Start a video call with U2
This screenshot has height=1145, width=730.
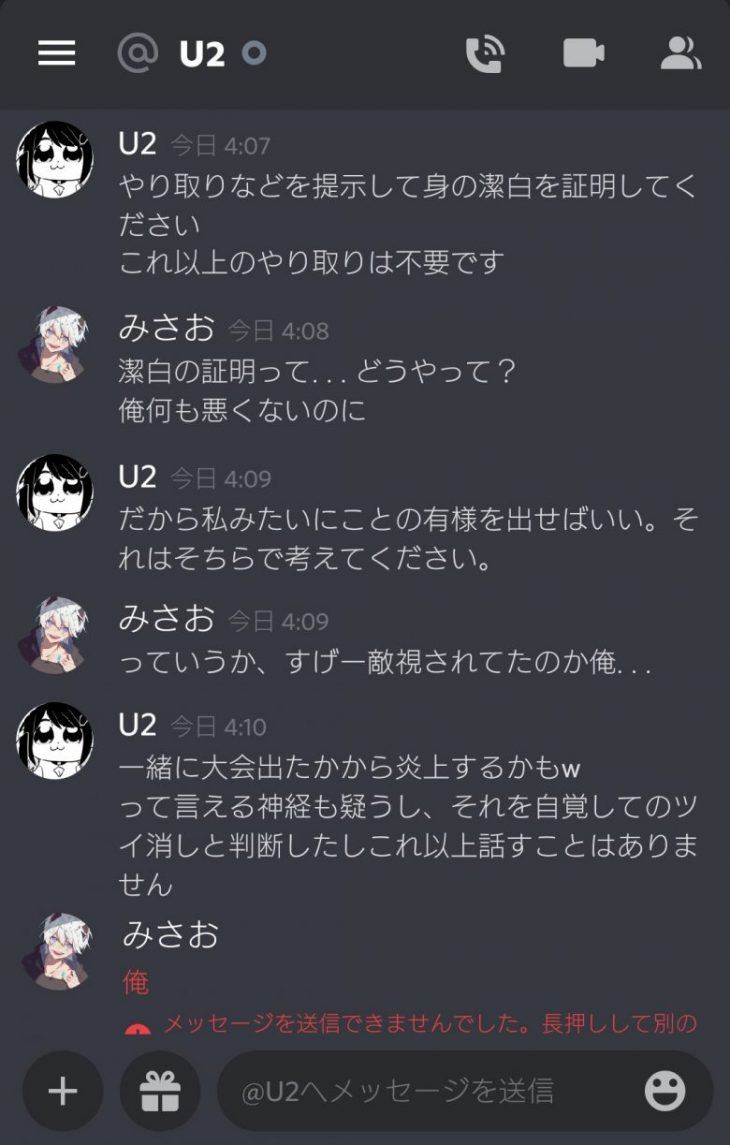583,53
